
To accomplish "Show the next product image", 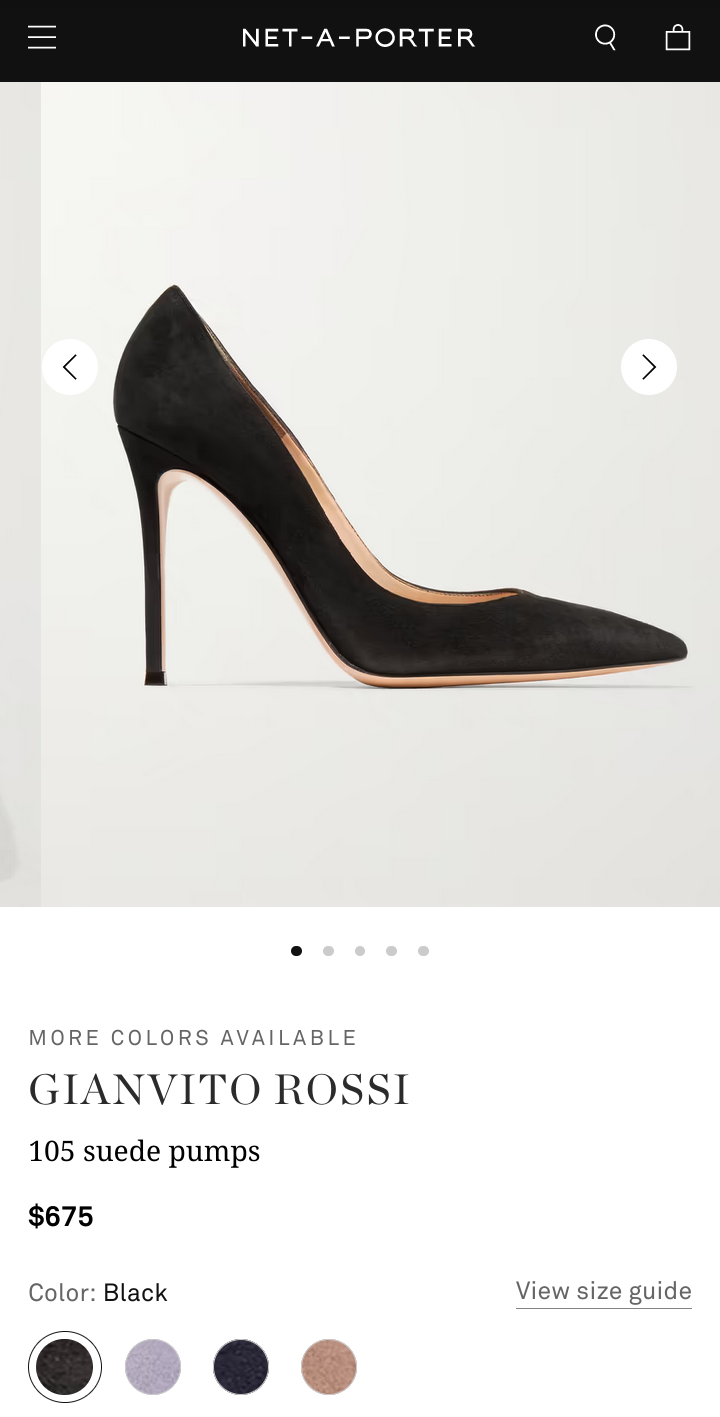I will tap(649, 367).
